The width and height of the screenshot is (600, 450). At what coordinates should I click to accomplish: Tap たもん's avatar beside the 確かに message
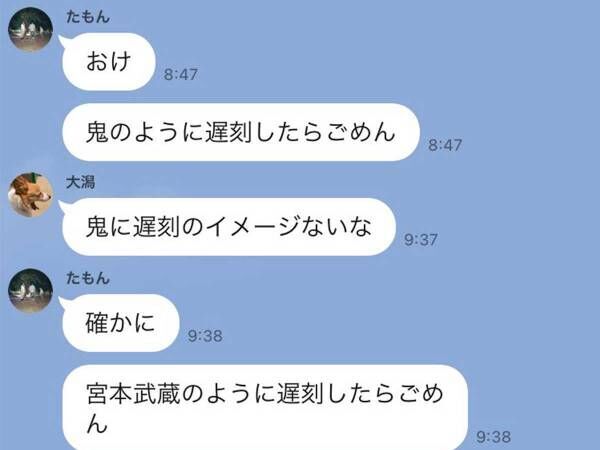(x=30, y=291)
